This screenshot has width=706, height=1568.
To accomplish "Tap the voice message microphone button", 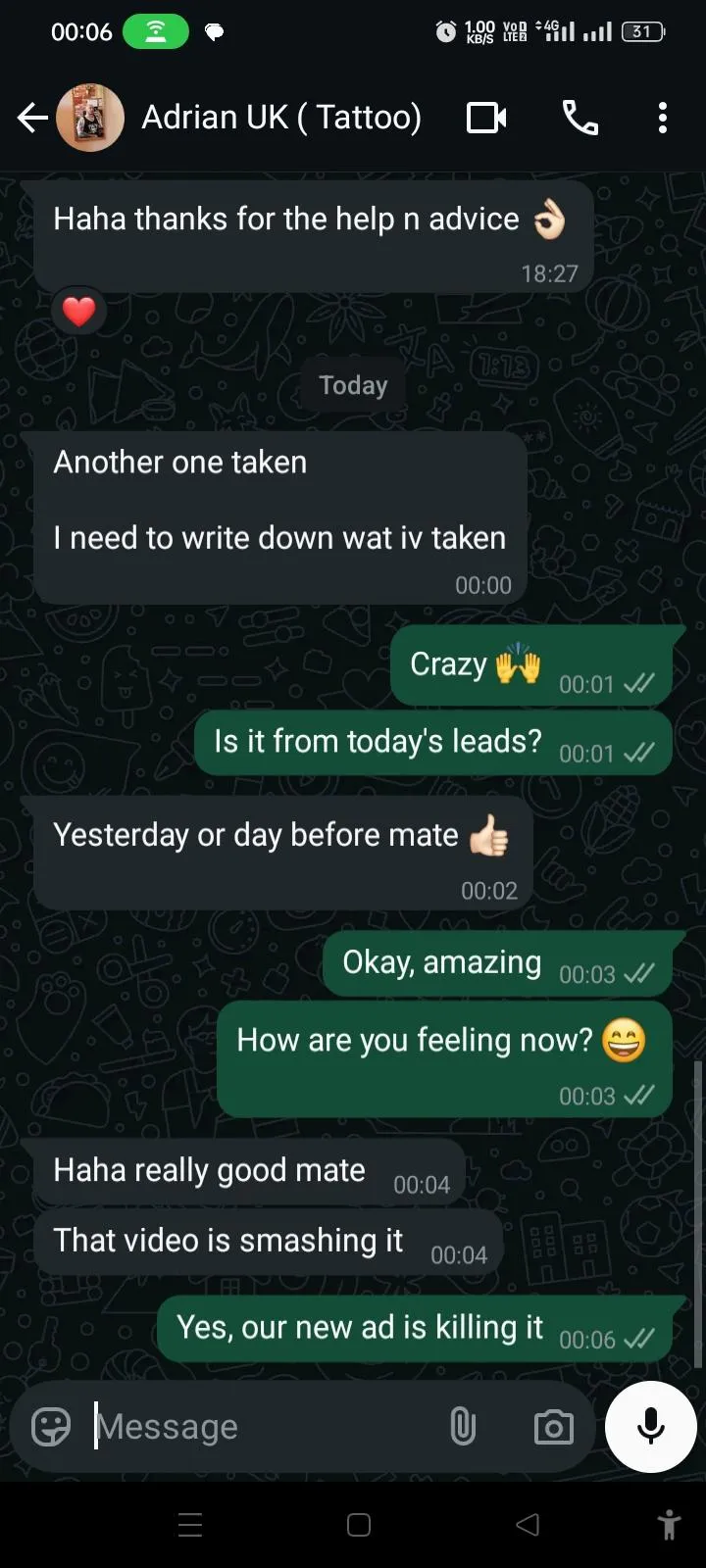I will (651, 1427).
